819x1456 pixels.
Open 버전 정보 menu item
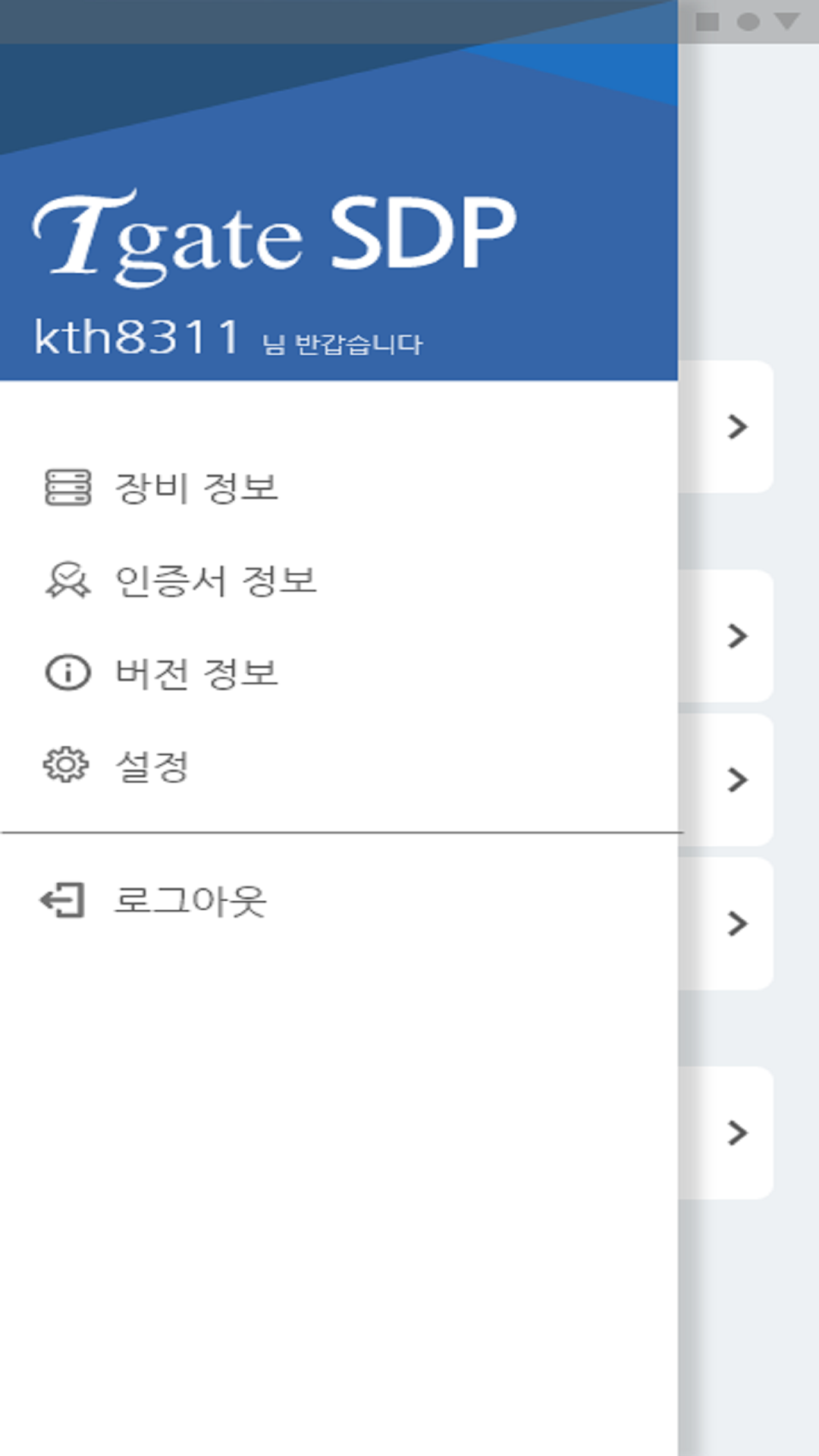pos(196,673)
